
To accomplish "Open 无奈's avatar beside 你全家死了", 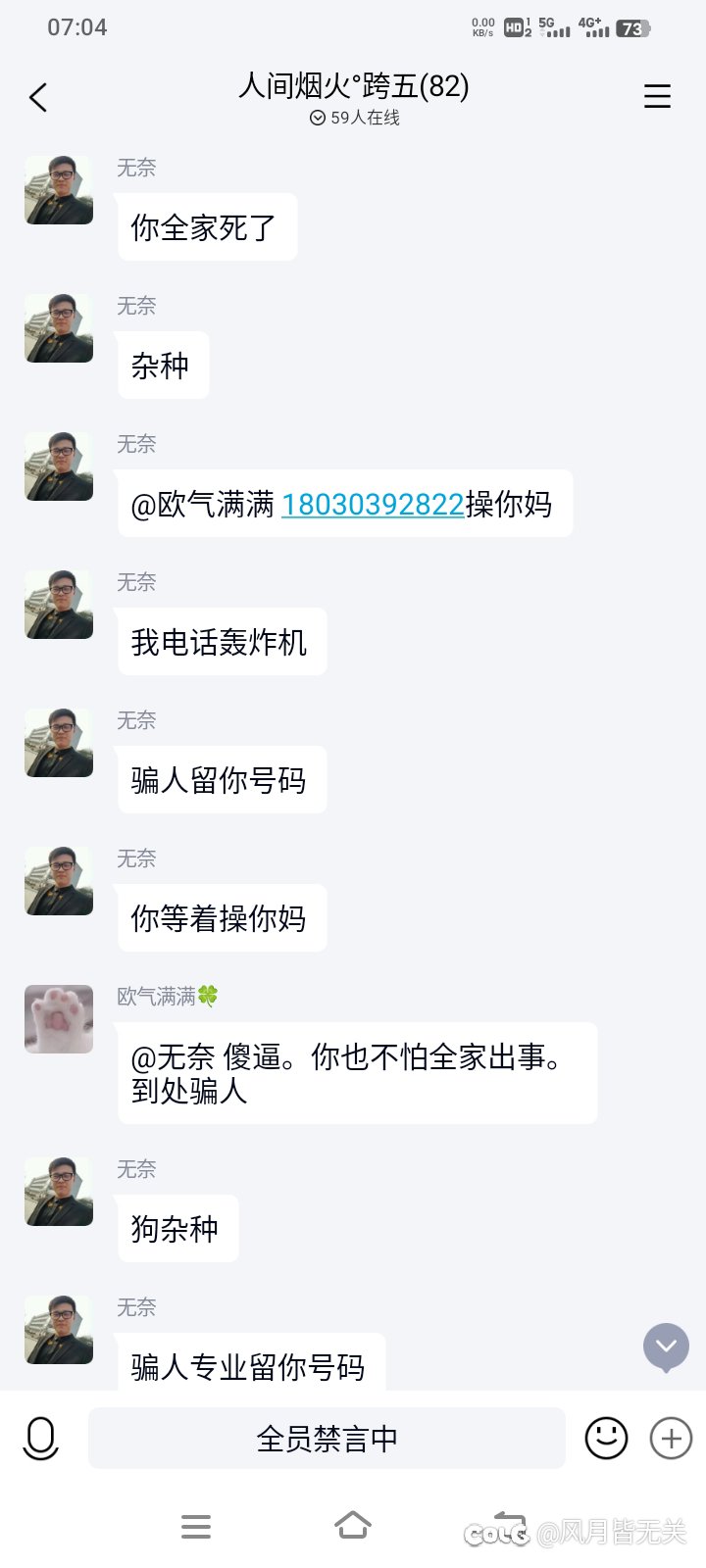I will [59, 190].
